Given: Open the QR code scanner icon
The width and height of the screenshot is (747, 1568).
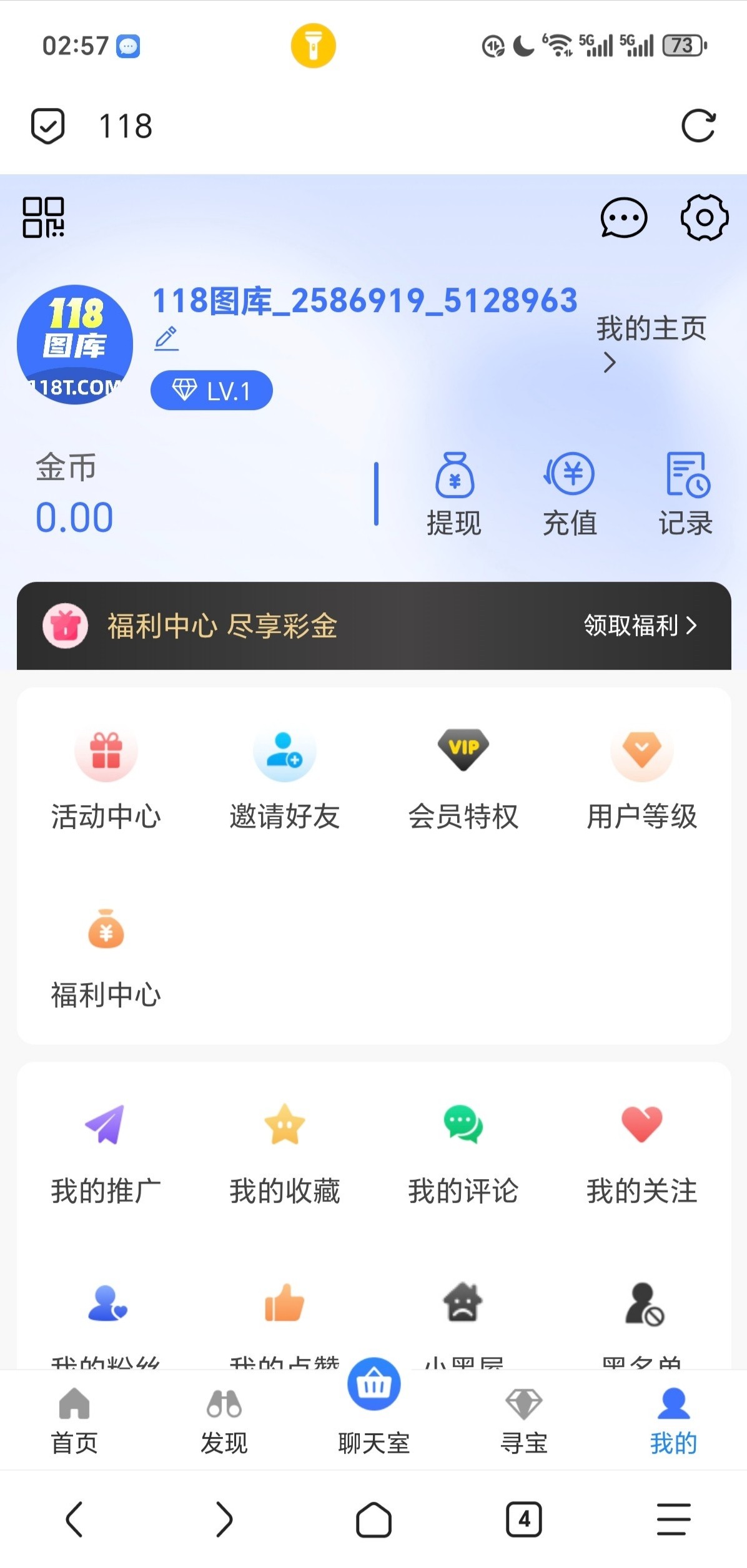Looking at the screenshot, I should click(43, 217).
